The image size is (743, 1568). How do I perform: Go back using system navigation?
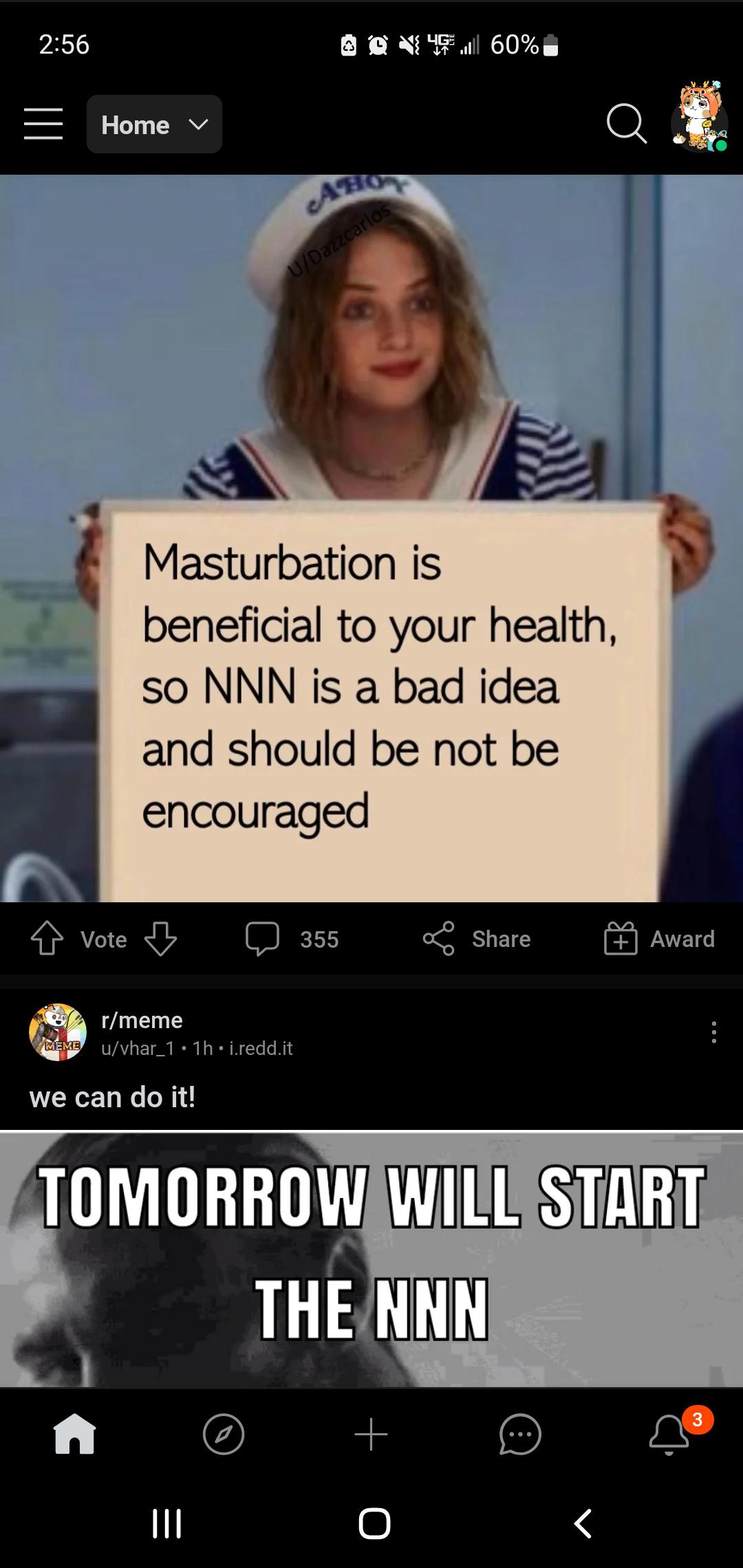click(x=583, y=1523)
